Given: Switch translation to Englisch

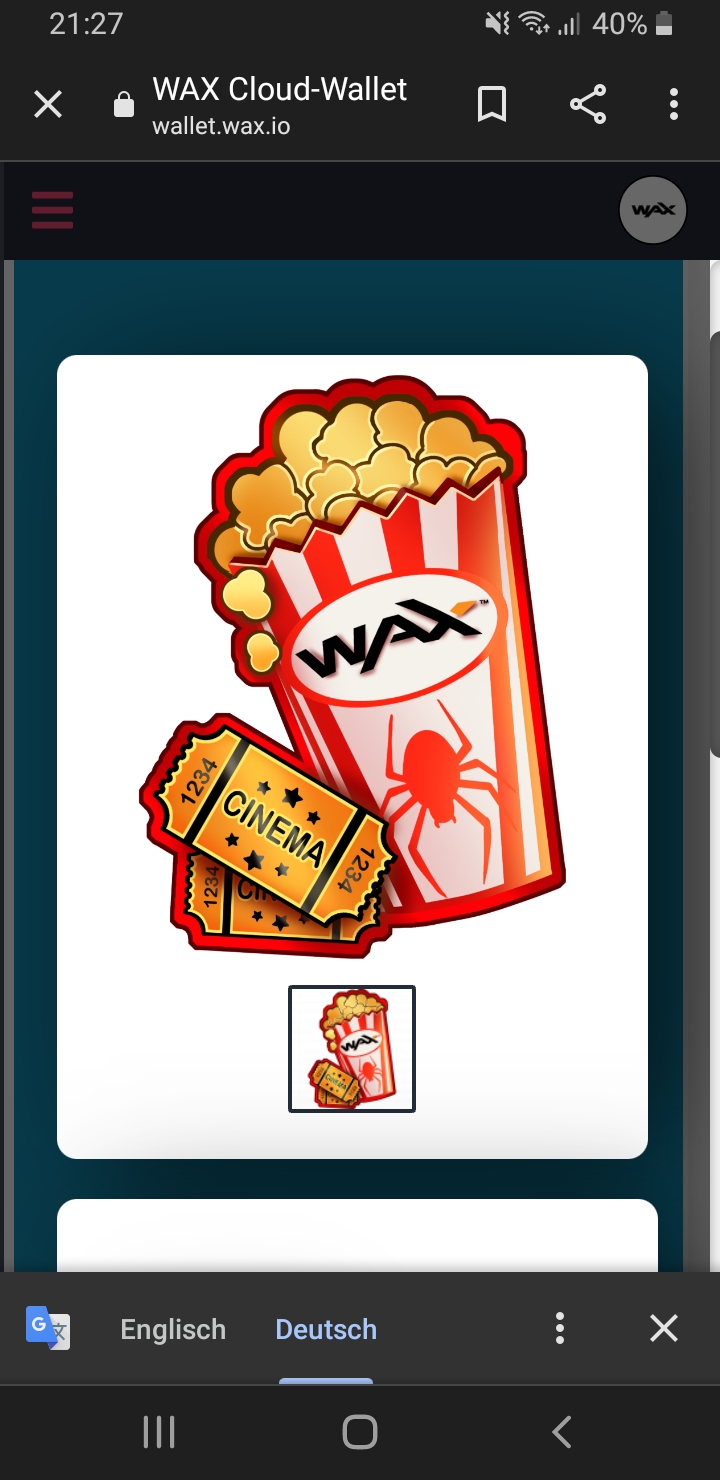Looking at the screenshot, I should pyautogui.click(x=173, y=1329).
